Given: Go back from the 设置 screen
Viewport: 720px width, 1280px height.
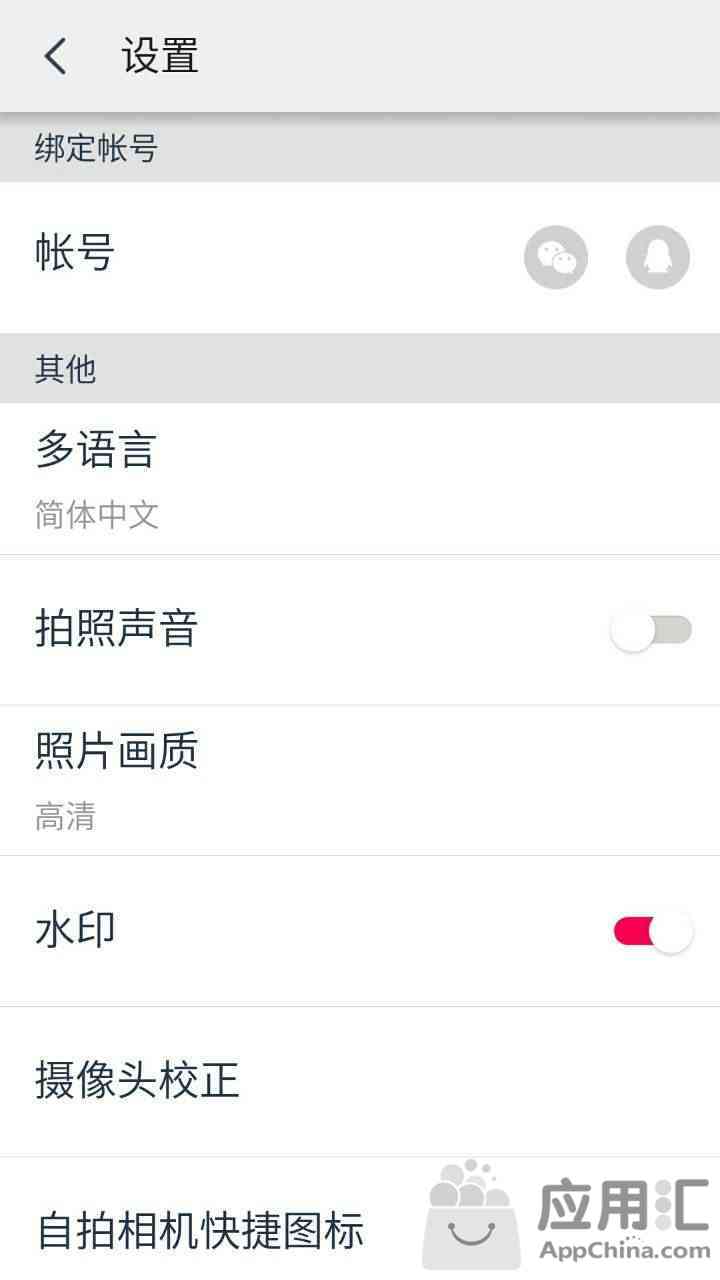Looking at the screenshot, I should coord(56,56).
